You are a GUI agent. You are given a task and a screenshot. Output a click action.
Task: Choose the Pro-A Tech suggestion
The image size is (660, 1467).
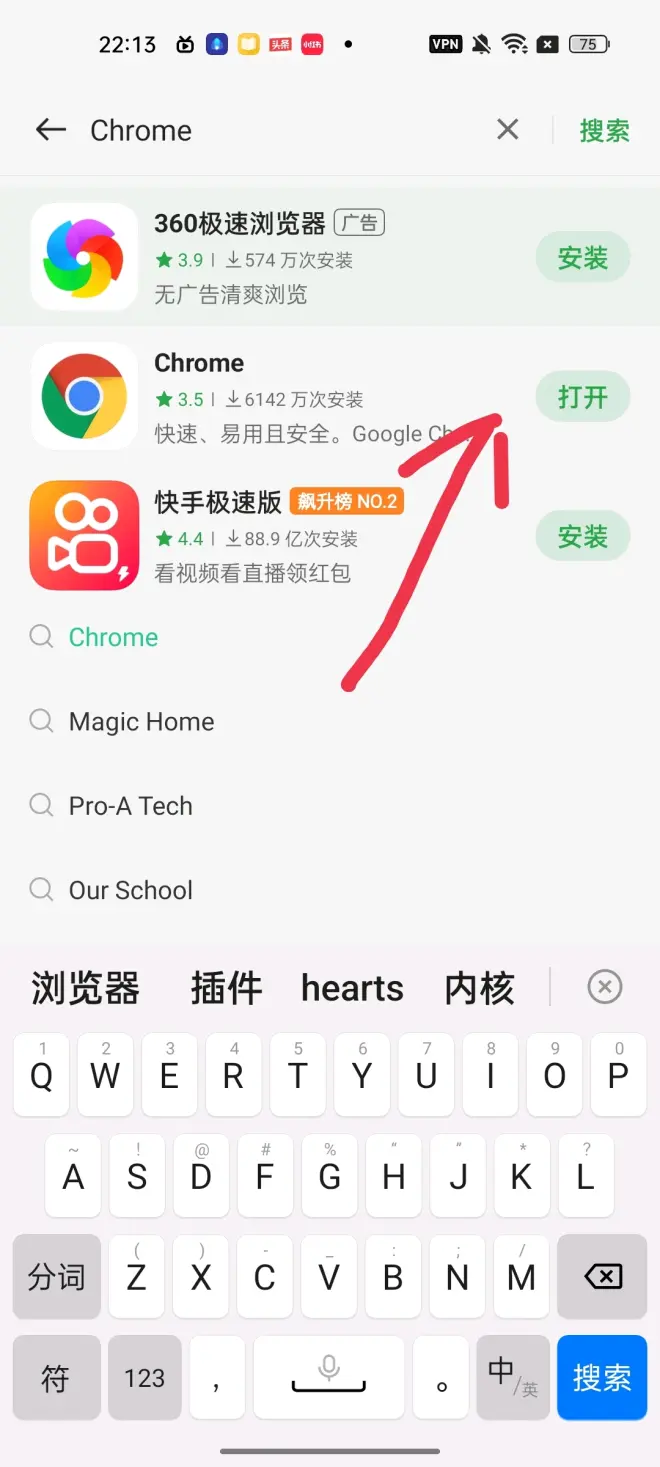point(130,806)
